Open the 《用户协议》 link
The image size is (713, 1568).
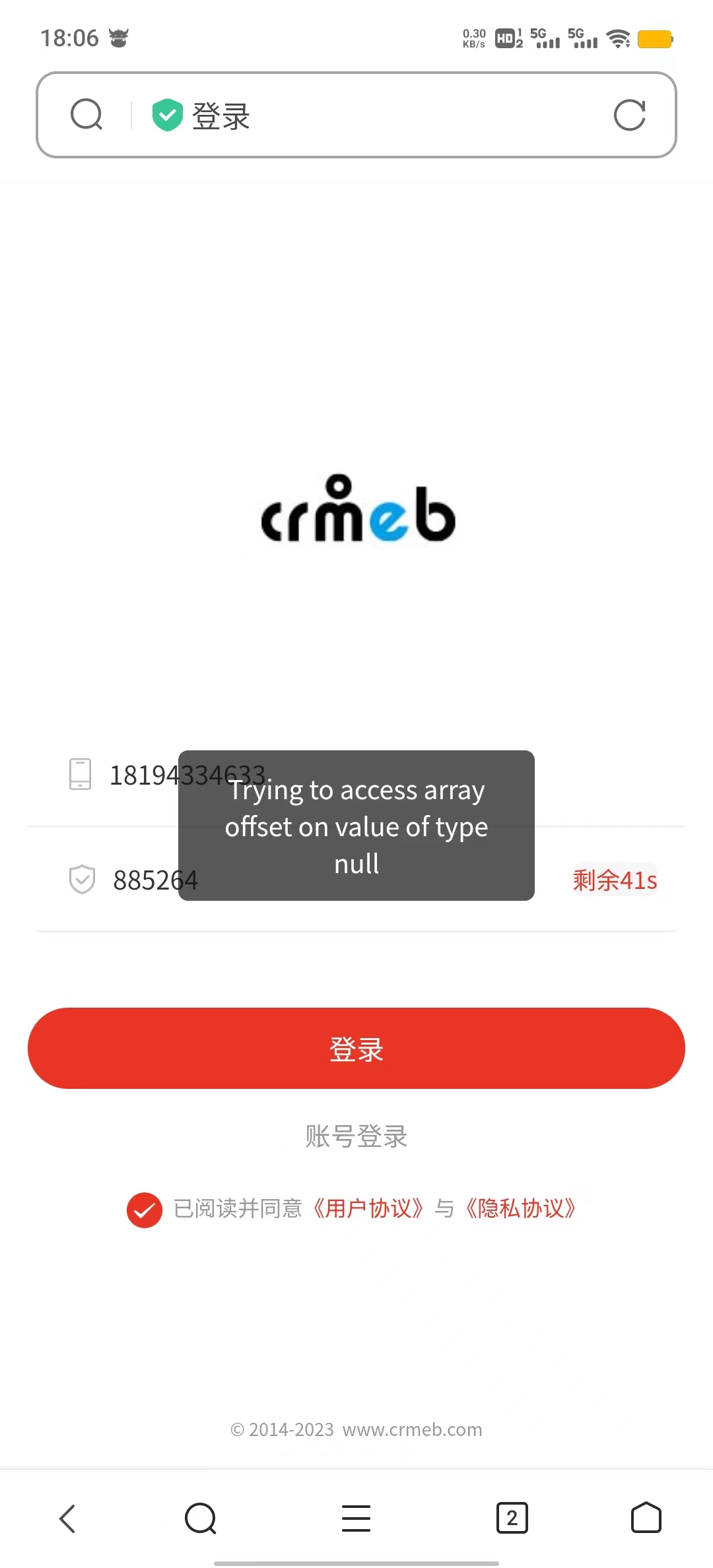(368, 1208)
